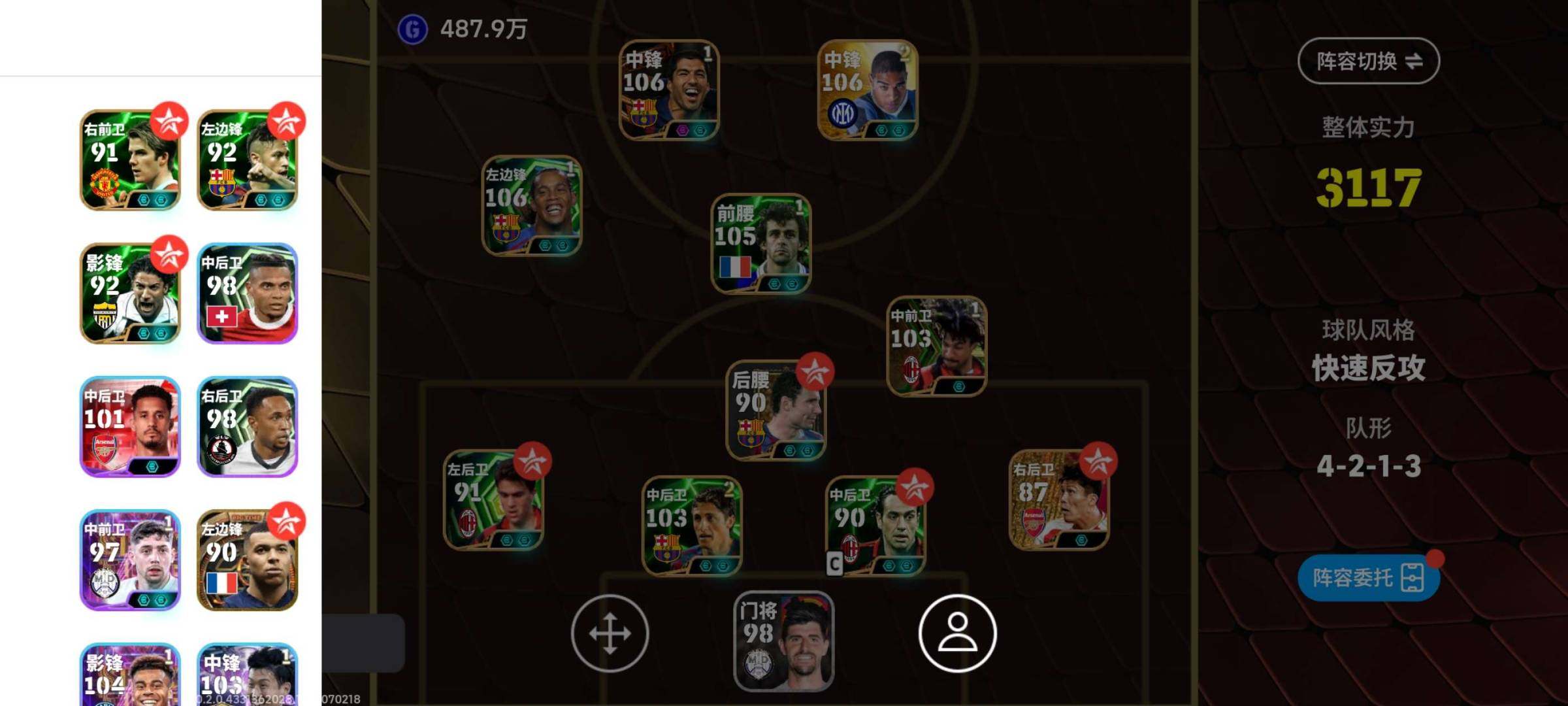Viewport: 1568px width, 706px height.
Task: Select the 后腰 90 player card
Action: coord(776,411)
